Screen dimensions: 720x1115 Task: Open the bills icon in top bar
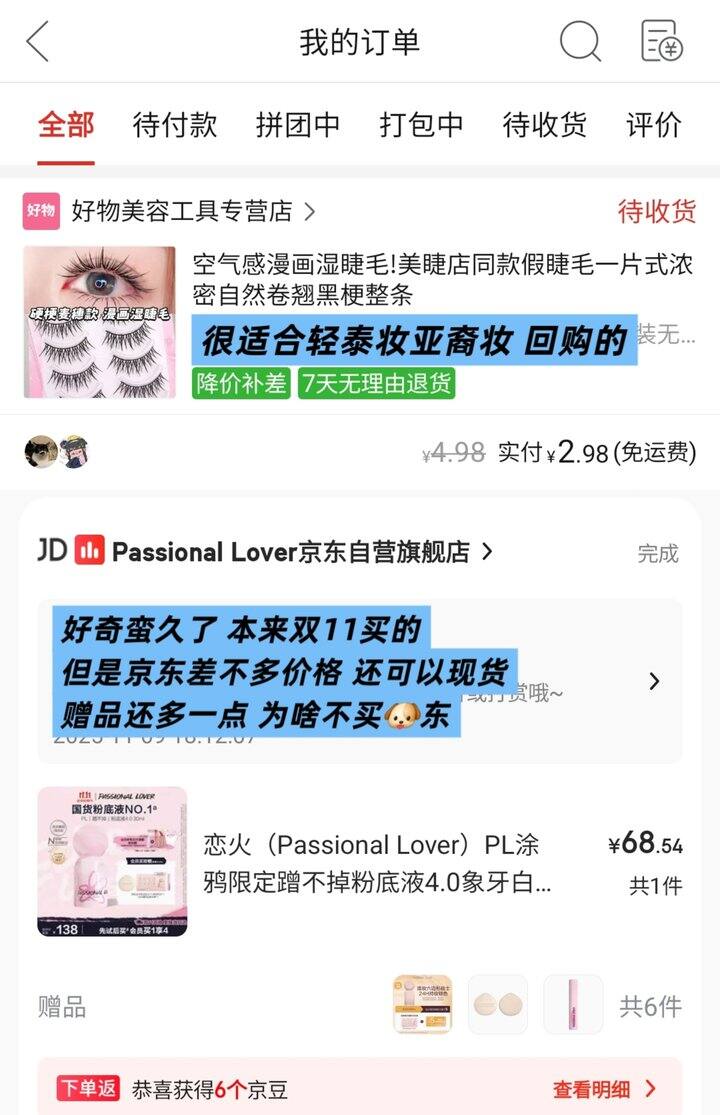[661, 42]
